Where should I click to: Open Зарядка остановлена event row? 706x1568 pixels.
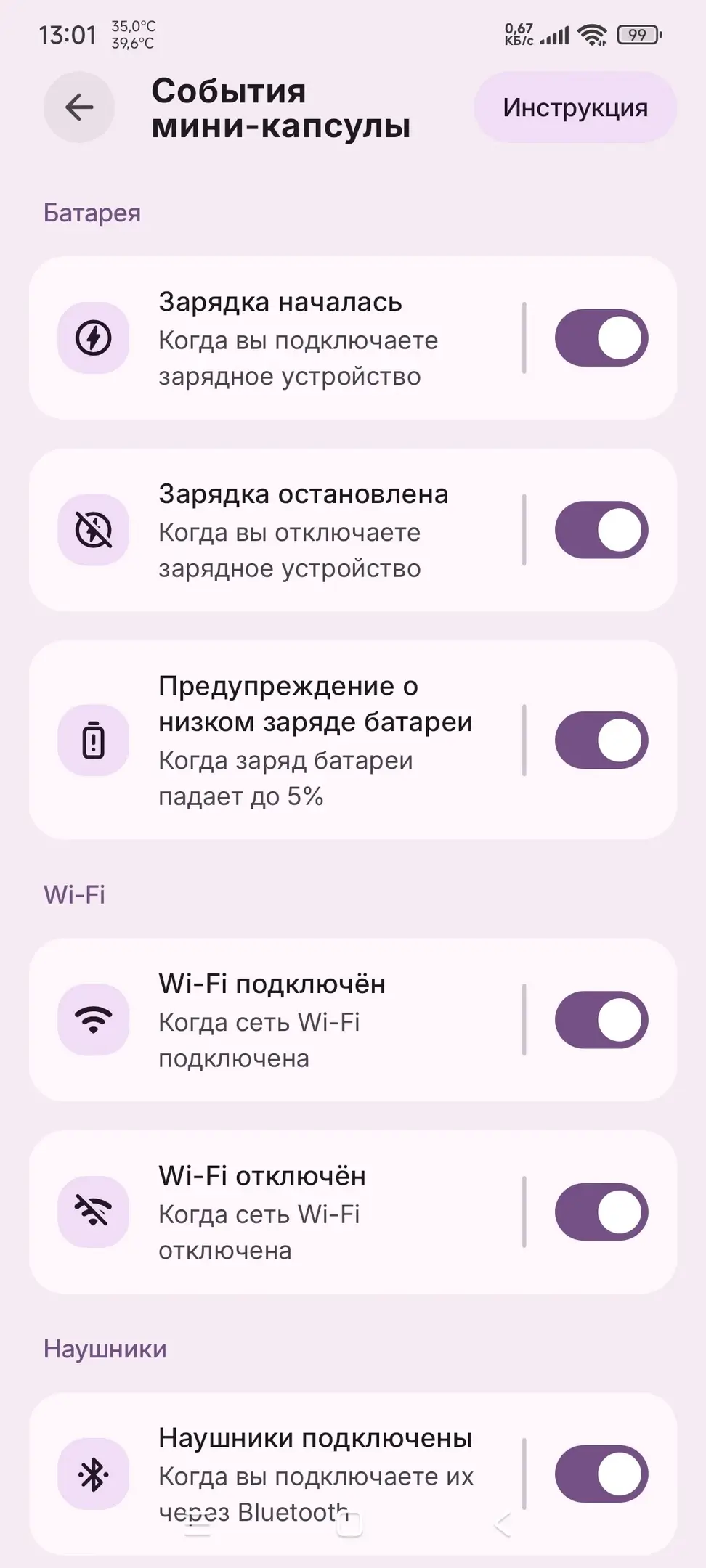pyautogui.click(x=291, y=531)
